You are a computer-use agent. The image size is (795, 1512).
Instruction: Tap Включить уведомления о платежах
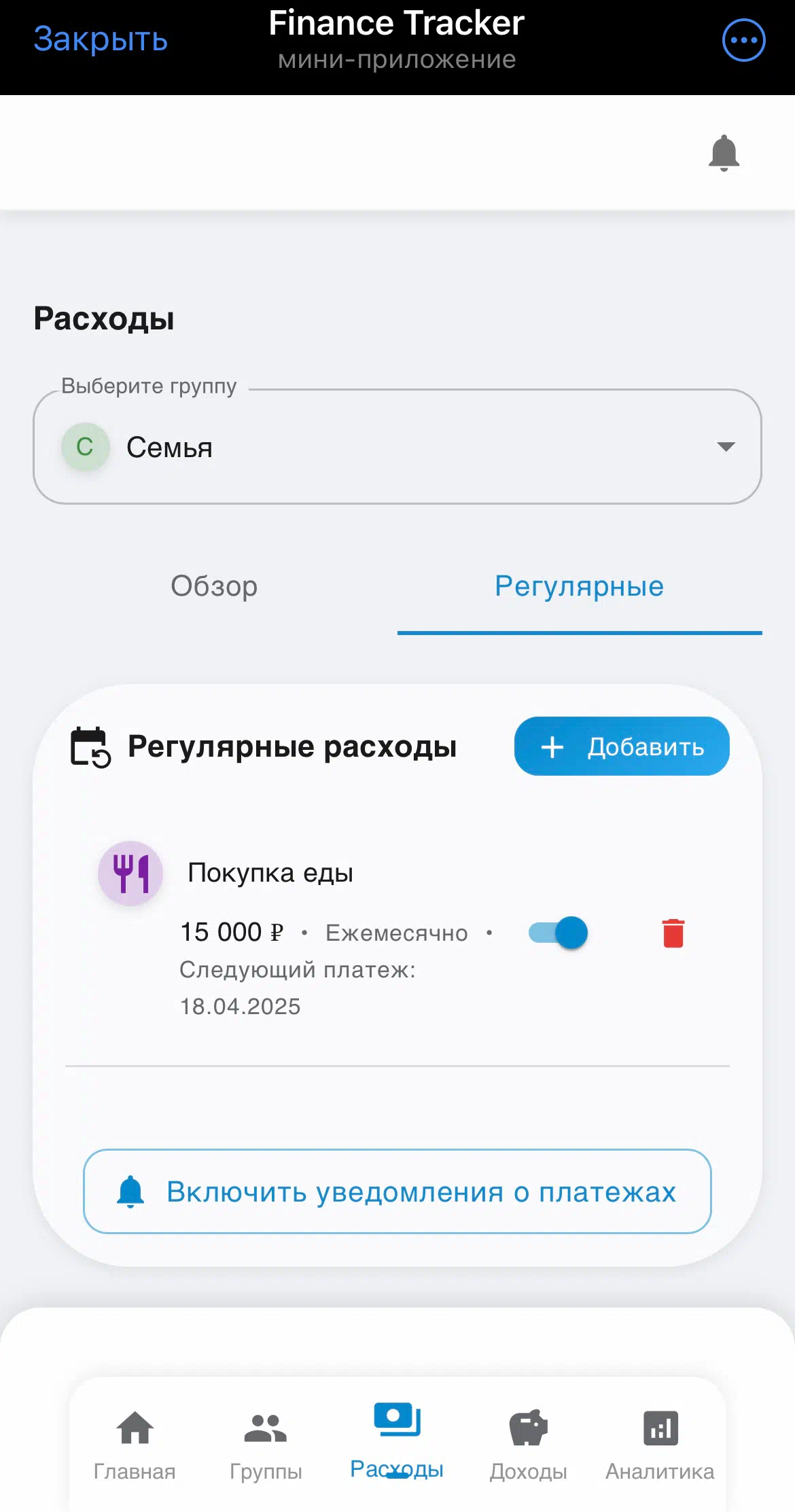tap(397, 1191)
